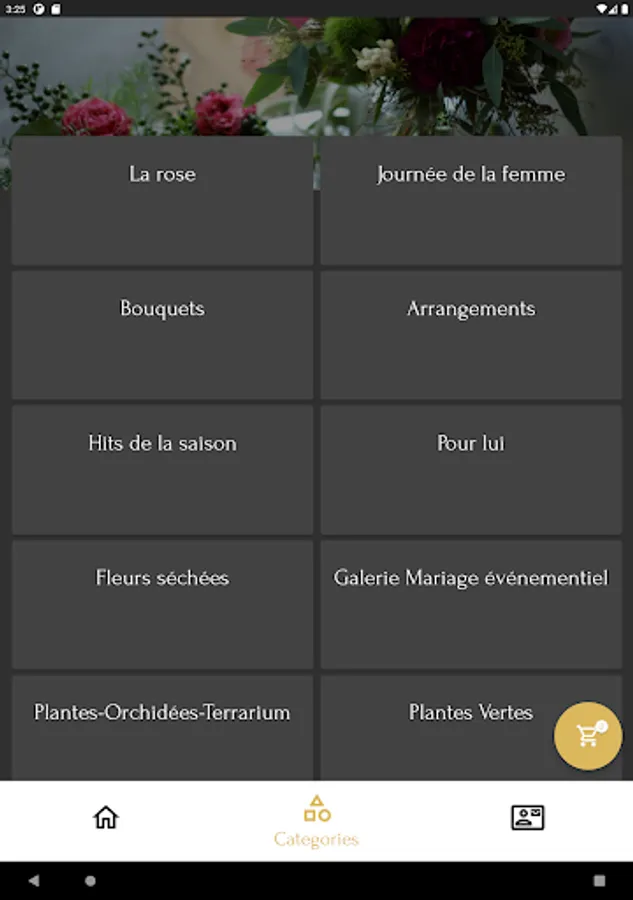Open Galerie Mariage événementiel
Viewport: 633px width, 900px height.
click(471, 604)
